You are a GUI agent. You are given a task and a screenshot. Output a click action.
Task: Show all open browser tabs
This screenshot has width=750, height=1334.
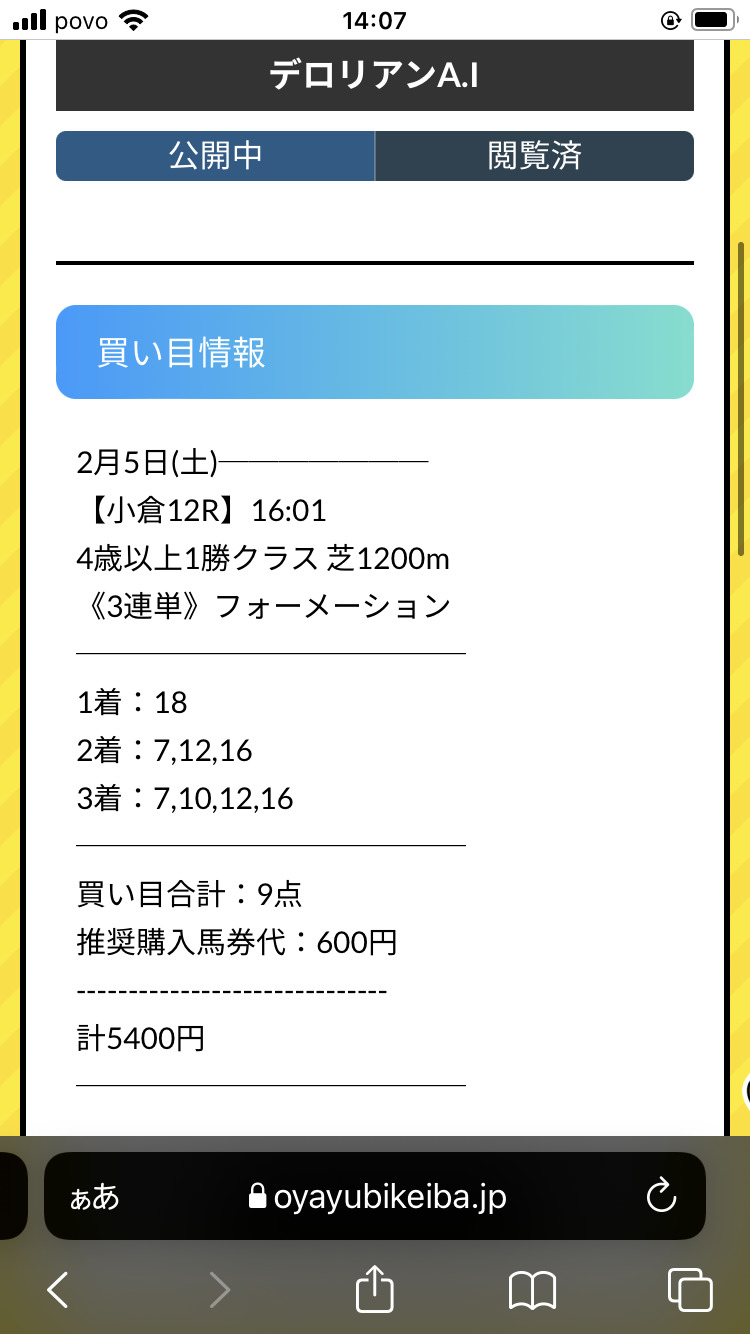click(690, 1290)
